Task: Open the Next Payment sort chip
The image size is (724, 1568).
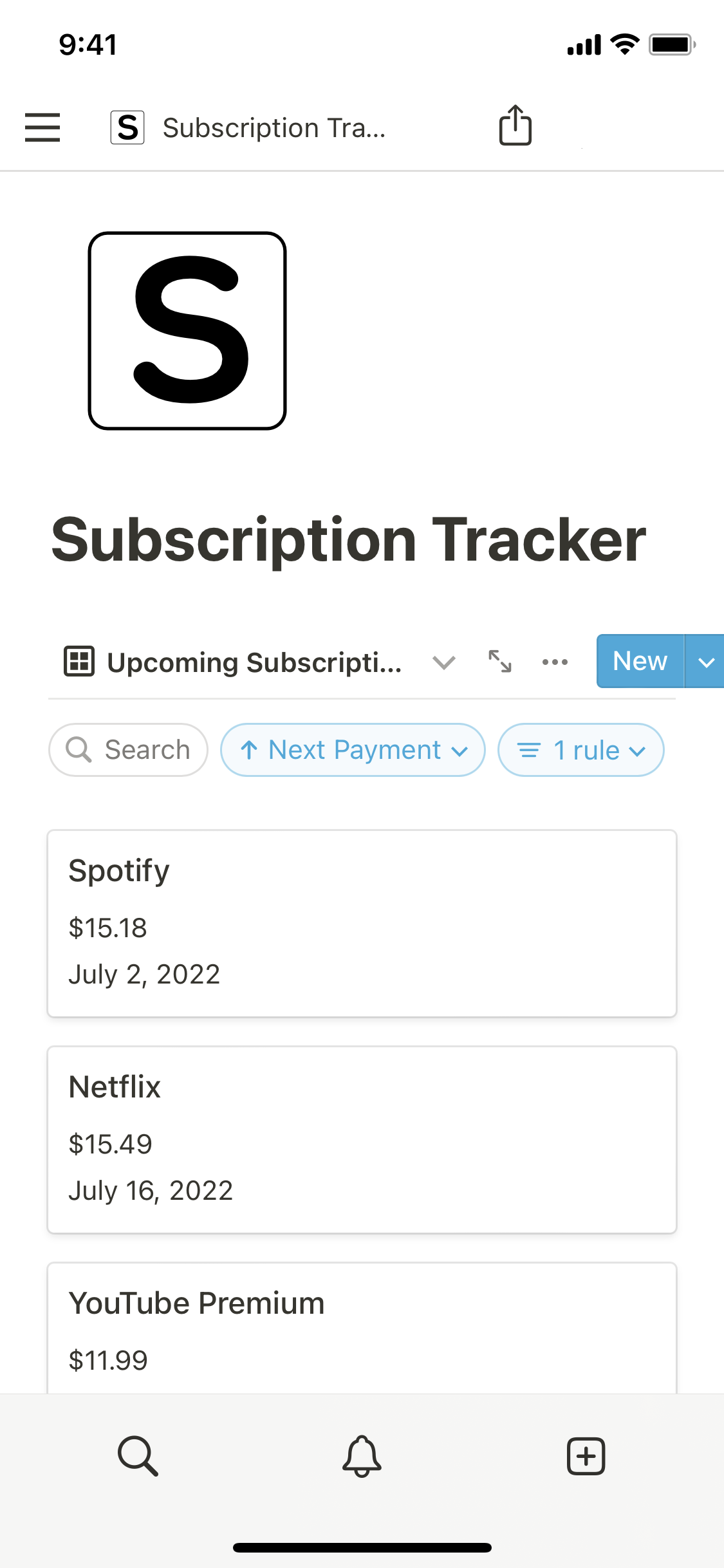Action: (353, 750)
